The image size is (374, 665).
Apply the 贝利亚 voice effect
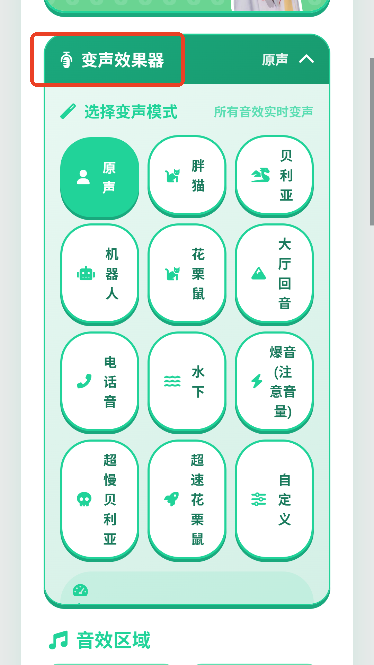(x=274, y=176)
